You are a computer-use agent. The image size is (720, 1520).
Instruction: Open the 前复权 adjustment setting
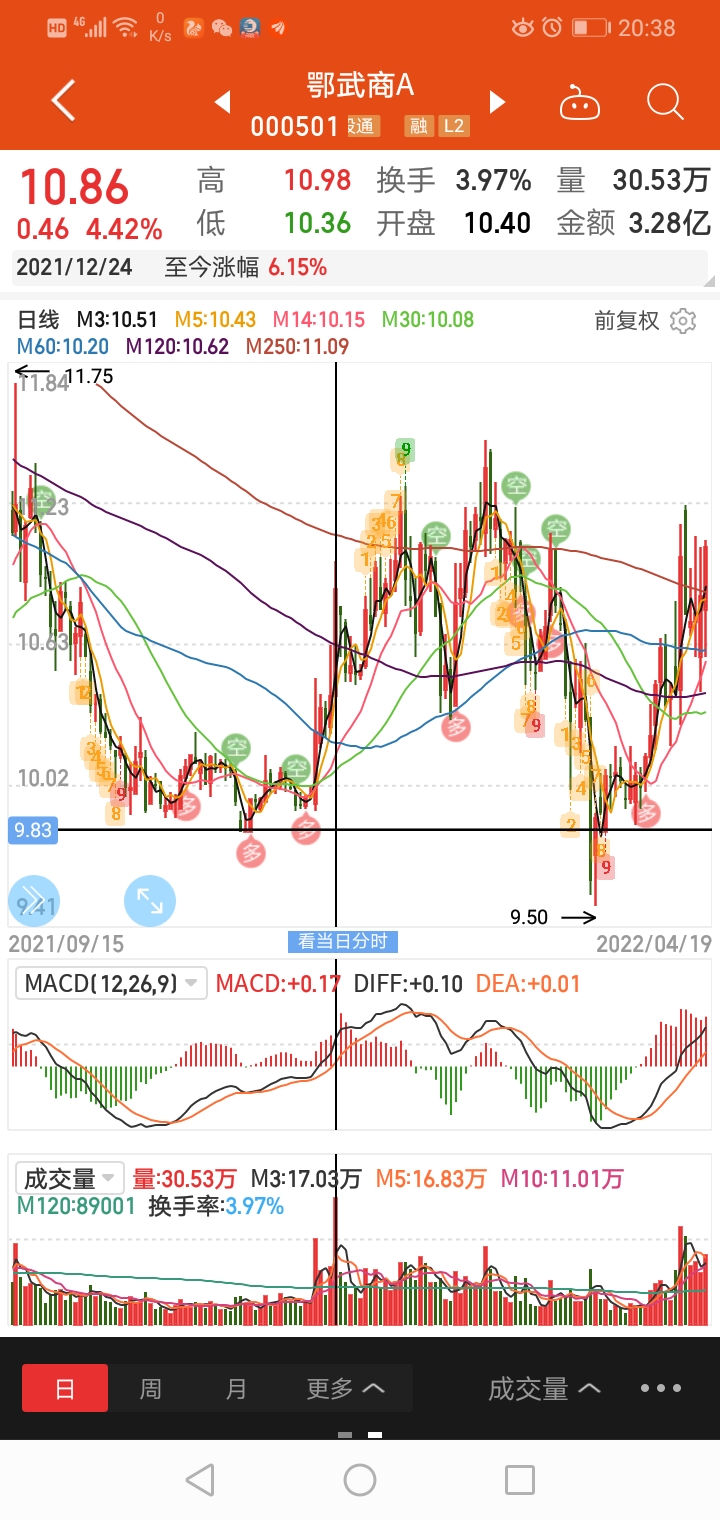click(626, 321)
